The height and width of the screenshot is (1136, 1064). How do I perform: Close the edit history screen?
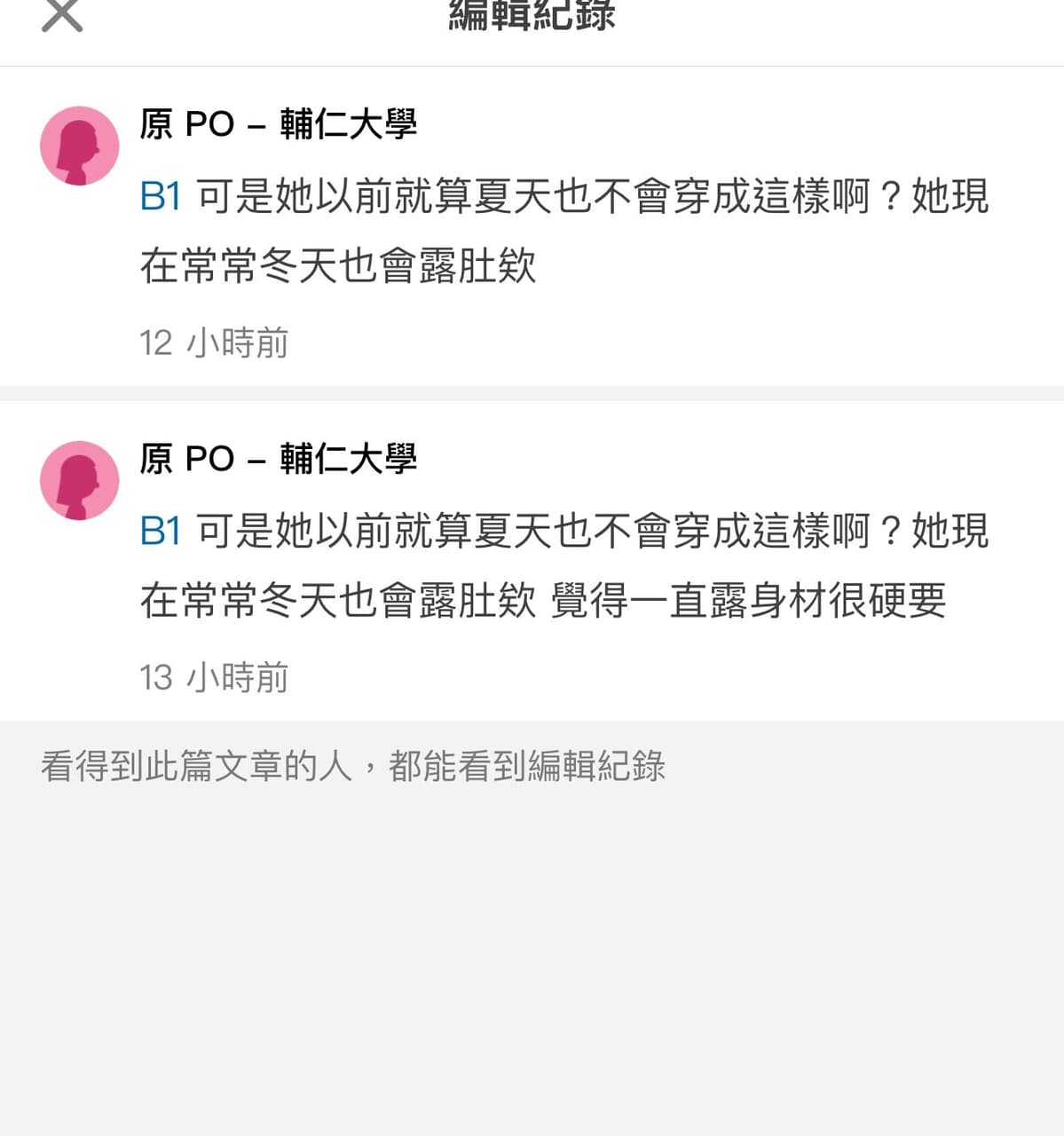62,15
